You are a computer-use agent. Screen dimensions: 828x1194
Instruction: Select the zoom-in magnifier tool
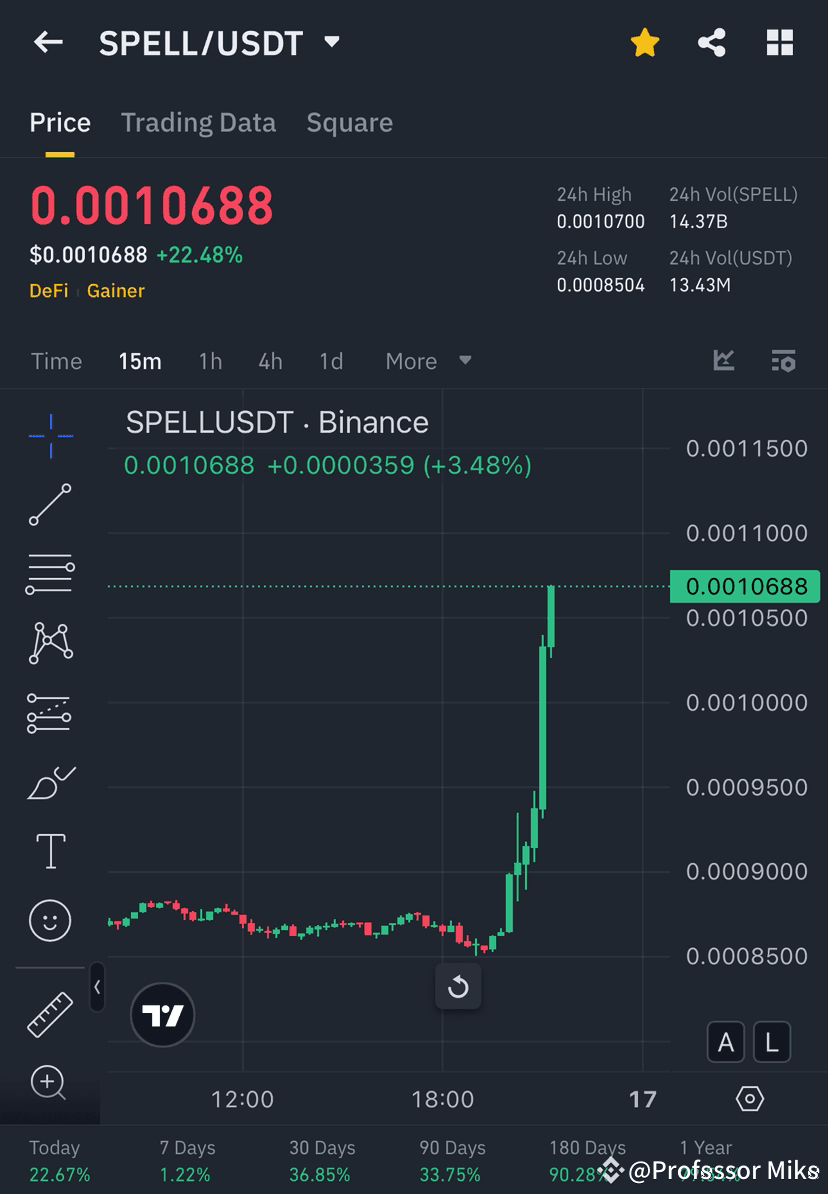click(50, 1083)
